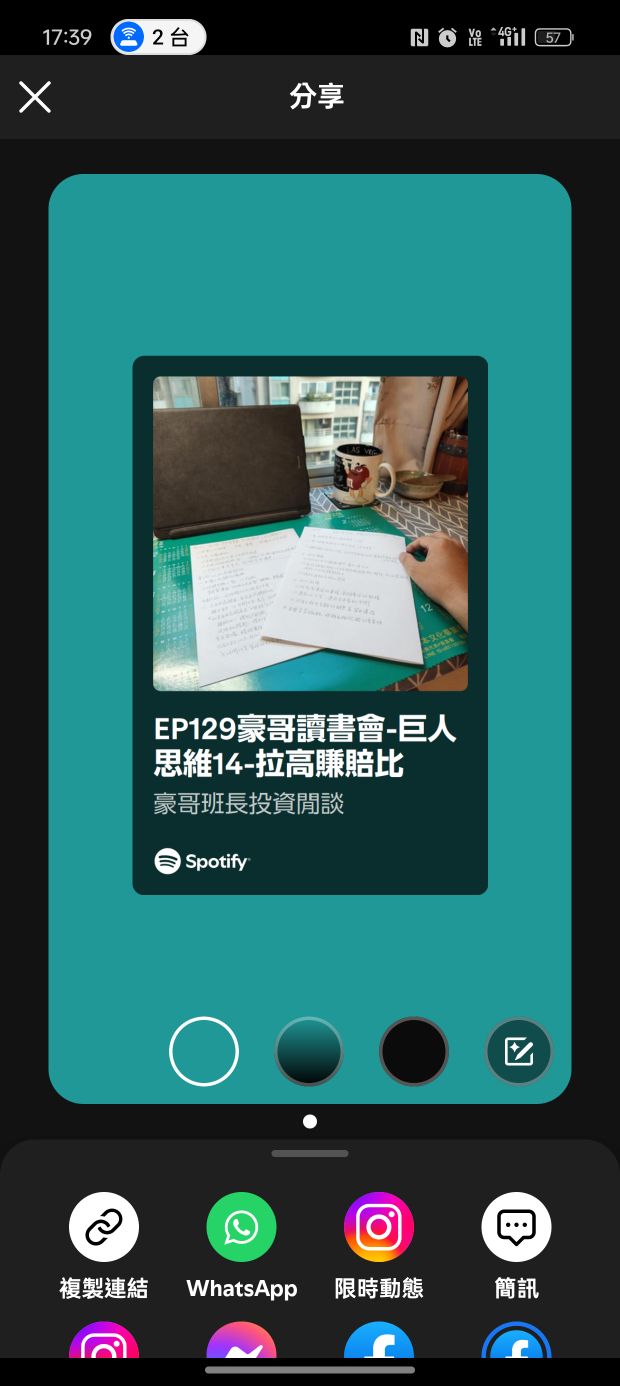The height and width of the screenshot is (1386, 620).
Task: Open the edit card icon
Action: tap(518, 1051)
